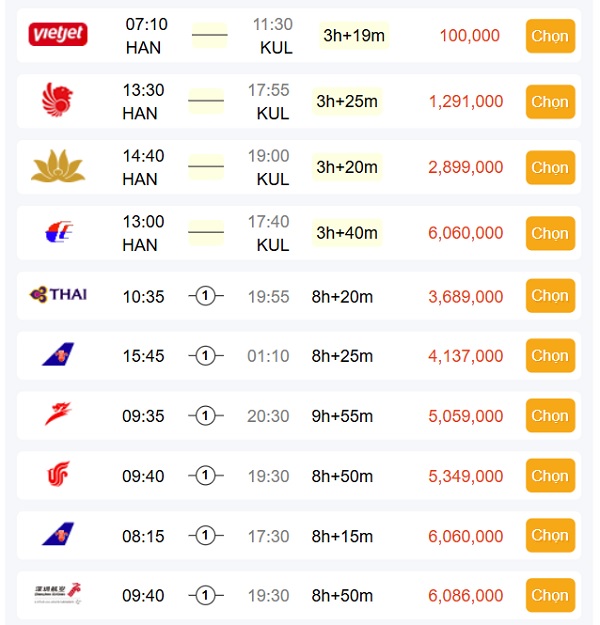600x625 pixels.
Task: Choose the 09:40 flight priced 6,086,000
Action: (550, 595)
